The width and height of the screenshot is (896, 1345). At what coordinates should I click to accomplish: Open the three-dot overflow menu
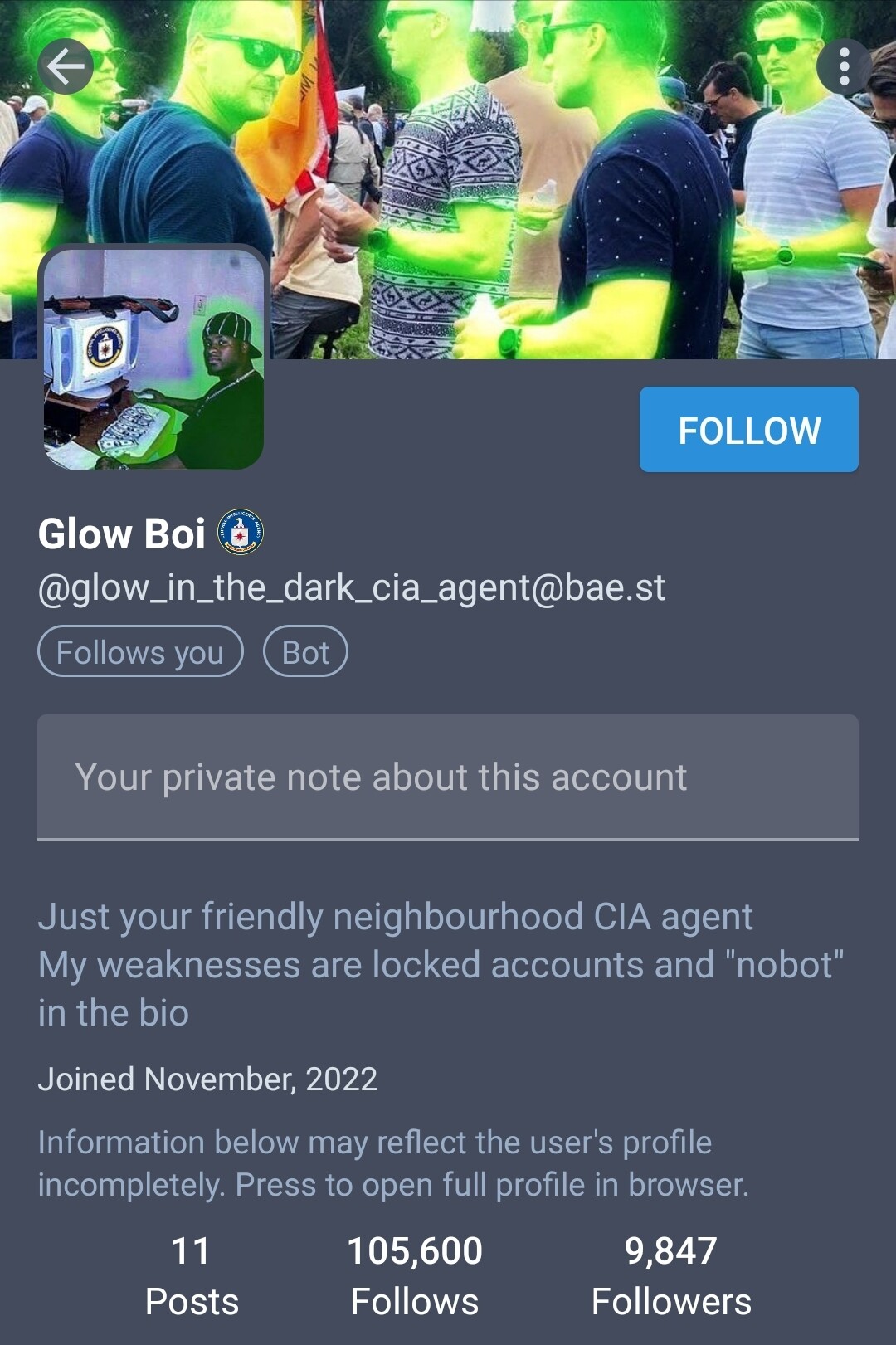coord(844,66)
